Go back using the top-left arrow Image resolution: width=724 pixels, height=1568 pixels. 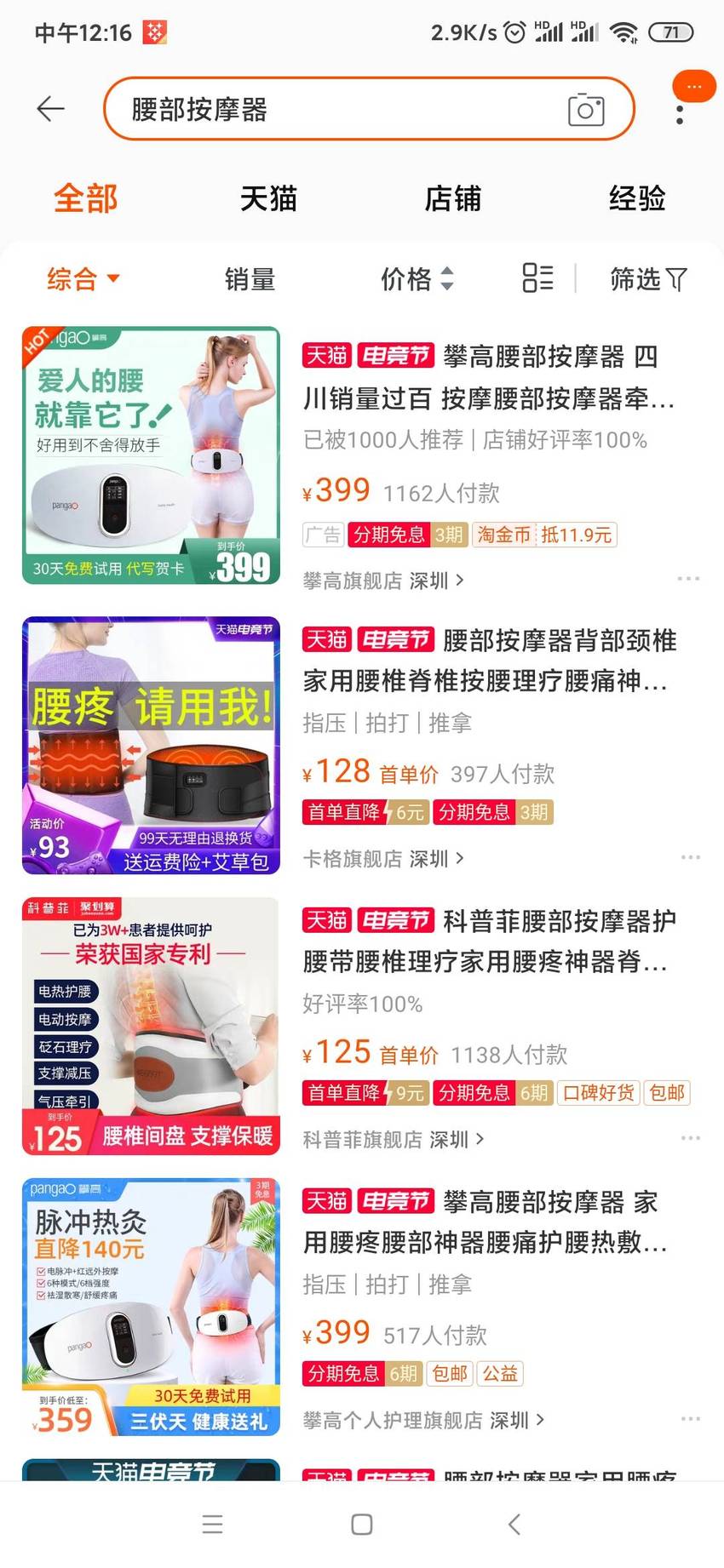(51, 109)
